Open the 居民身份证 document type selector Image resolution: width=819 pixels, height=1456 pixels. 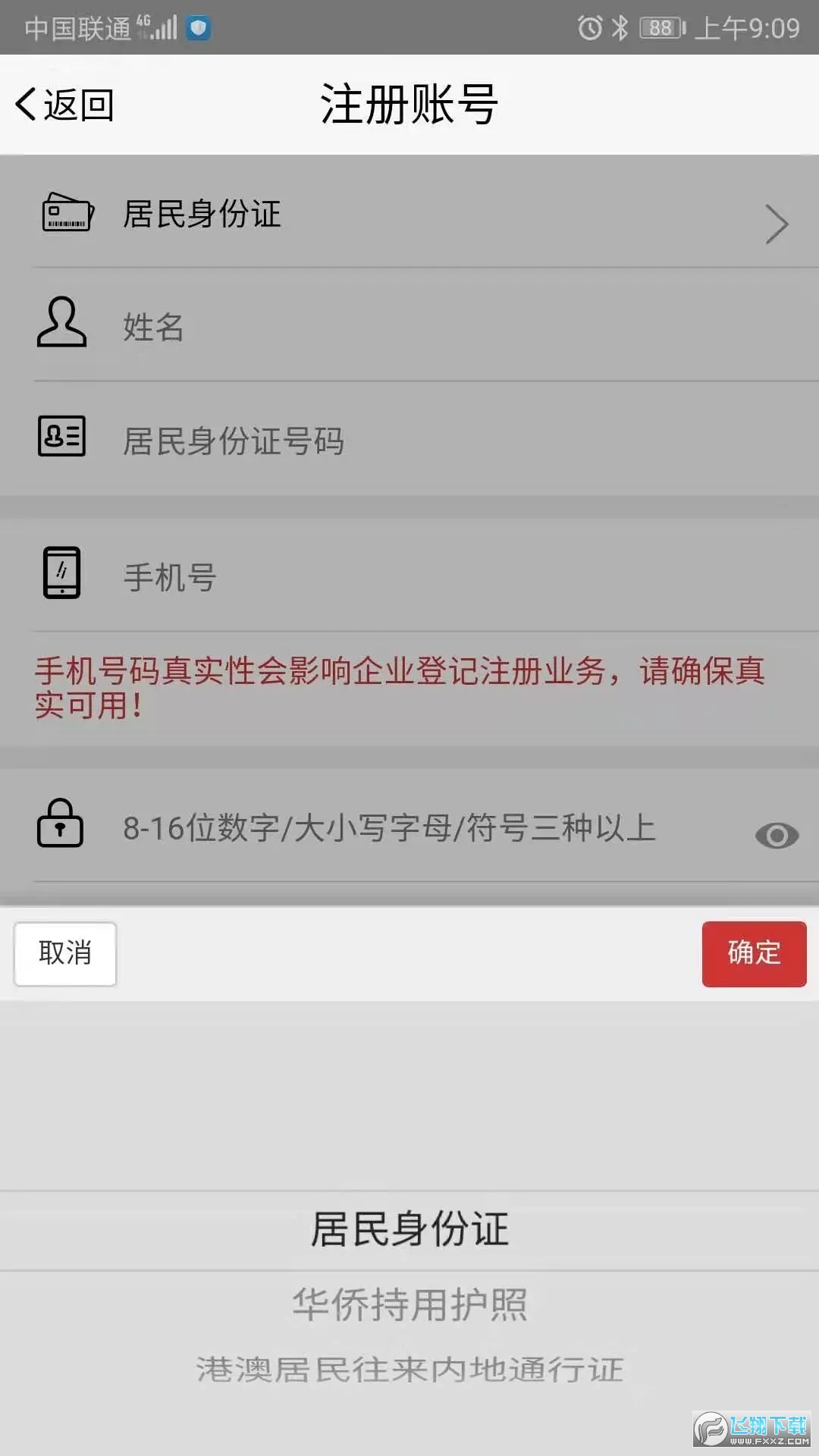(409, 212)
